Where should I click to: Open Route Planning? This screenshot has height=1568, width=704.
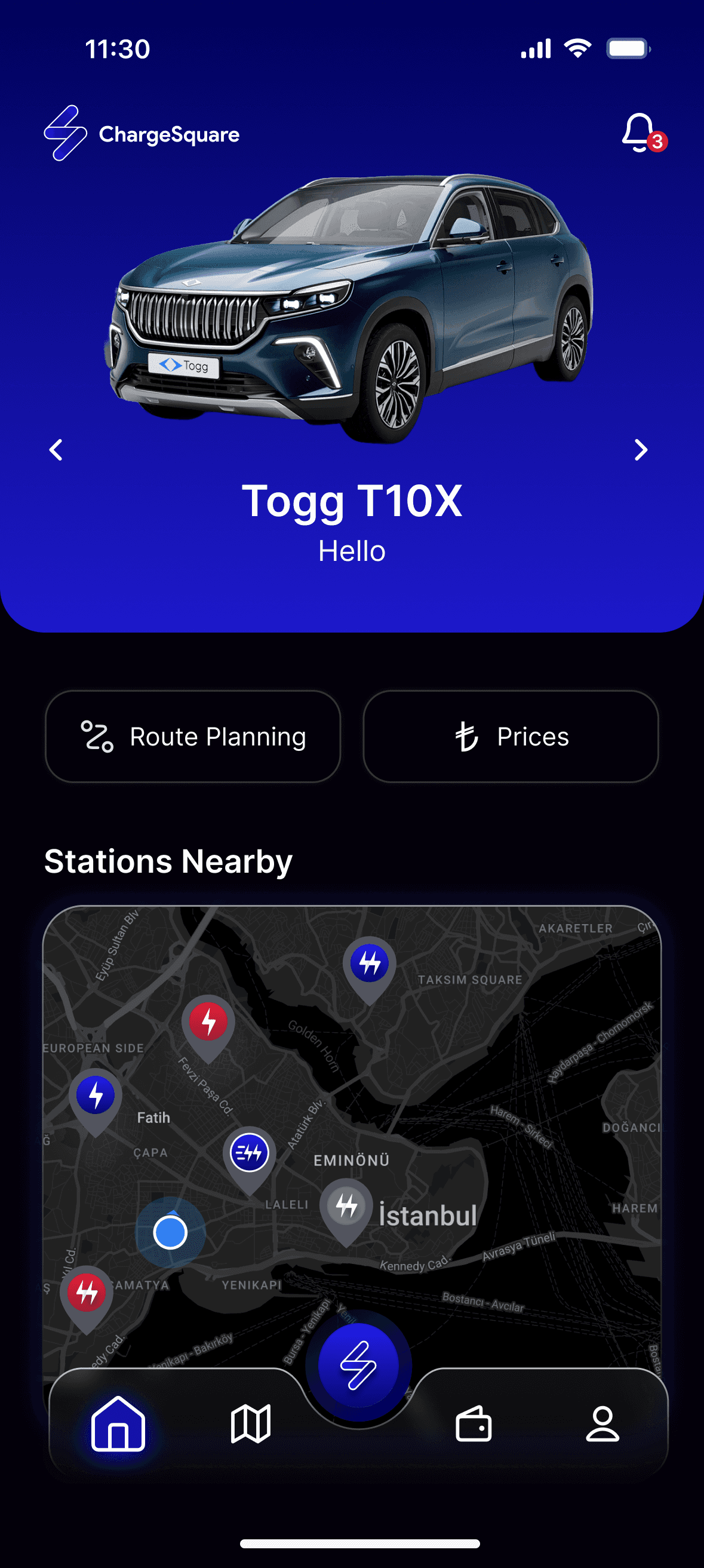point(193,737)
